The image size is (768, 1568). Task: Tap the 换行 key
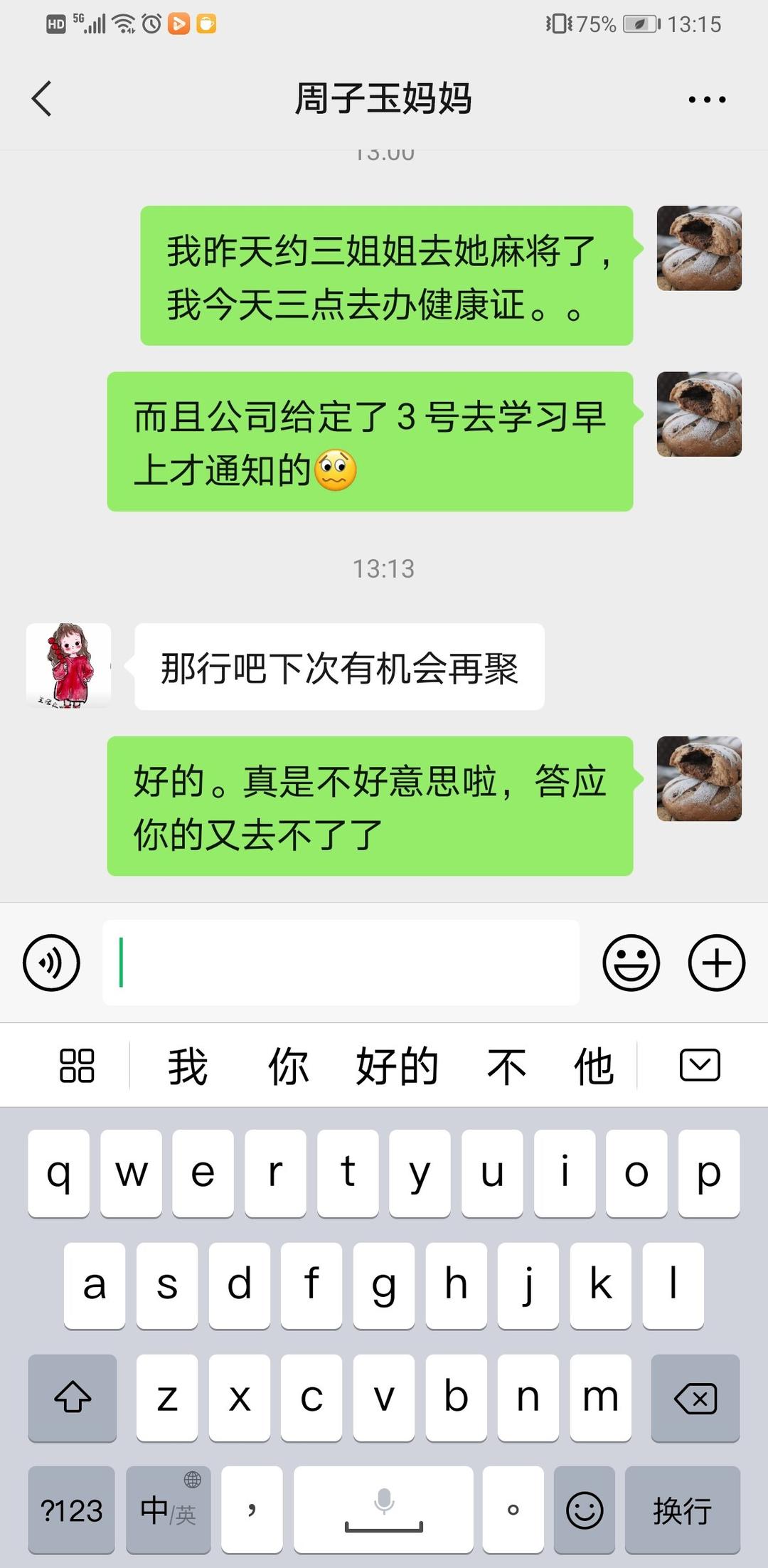point(682,1510)
